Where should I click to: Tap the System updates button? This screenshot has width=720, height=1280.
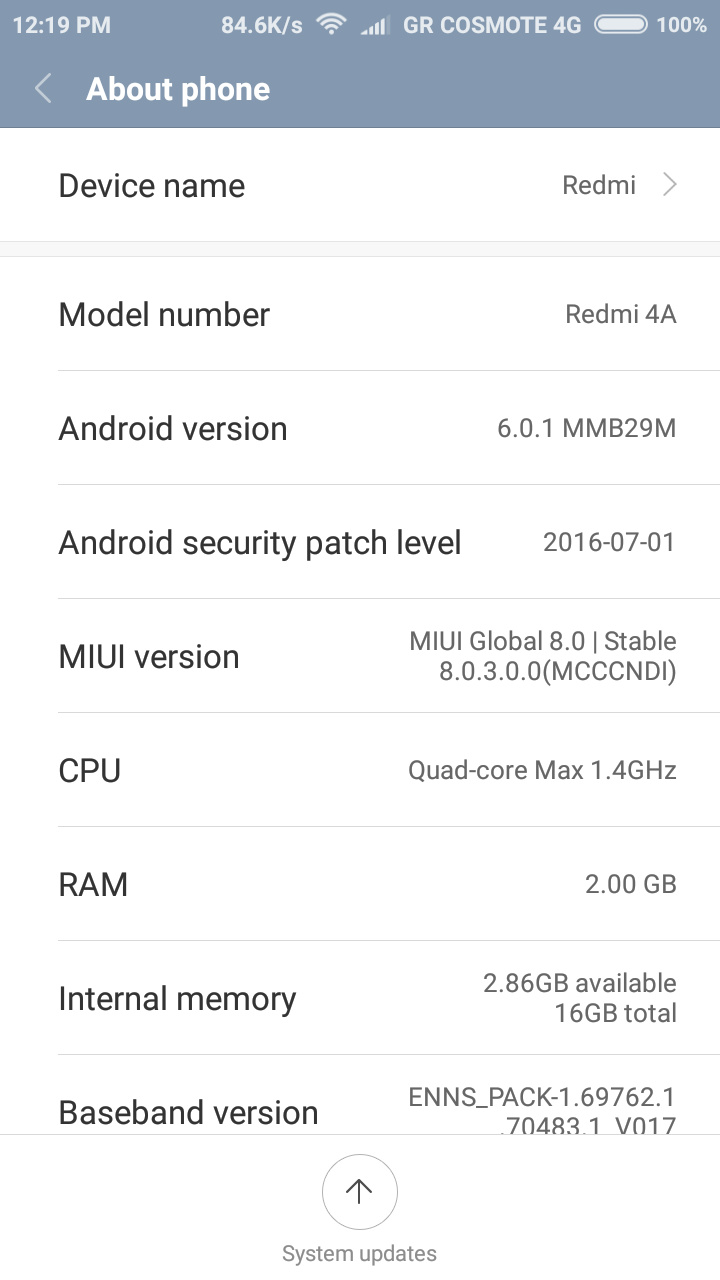point(359,1191)
